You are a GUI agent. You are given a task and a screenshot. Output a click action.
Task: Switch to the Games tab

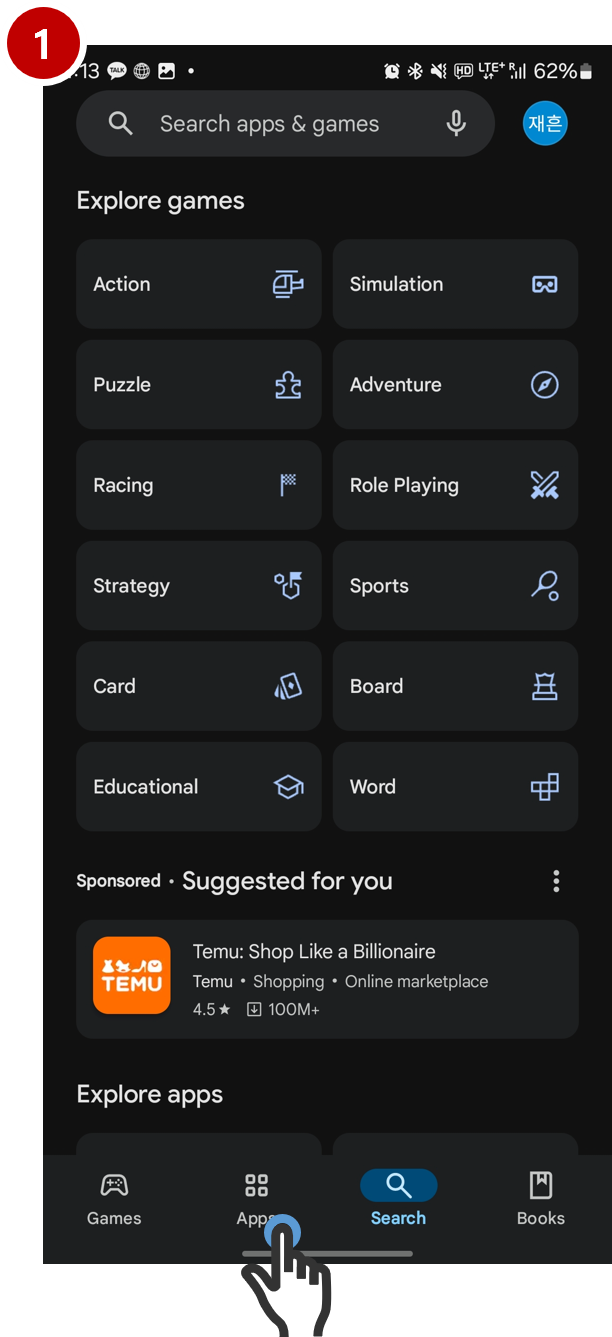point(114,1199)
